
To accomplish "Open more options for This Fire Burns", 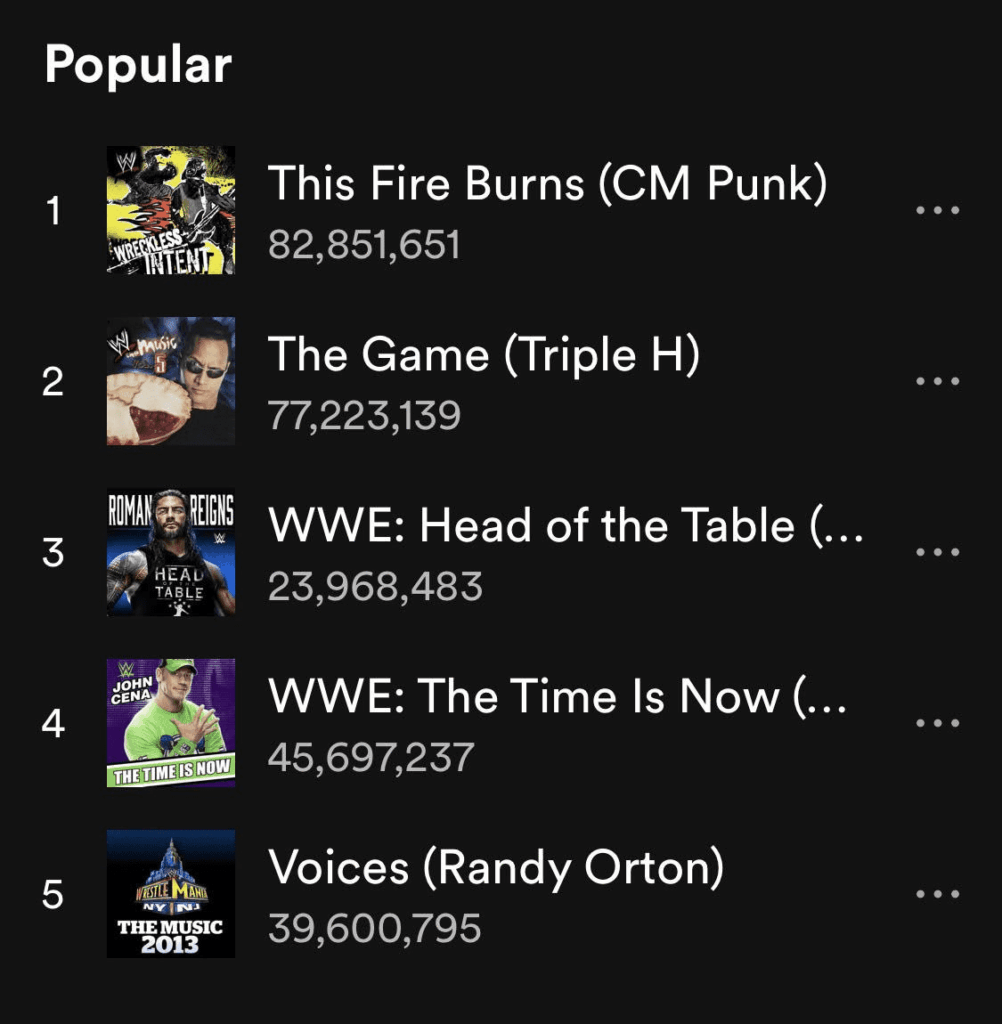I will pos(937,211).
